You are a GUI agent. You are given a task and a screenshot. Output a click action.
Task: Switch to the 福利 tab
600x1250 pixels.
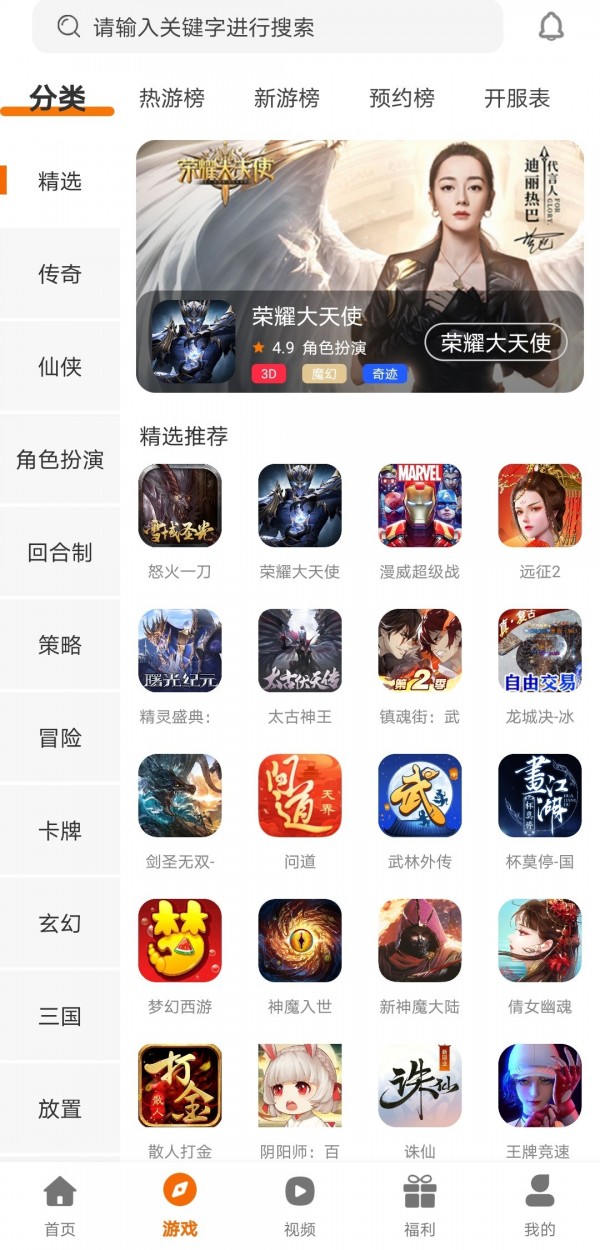[x=420, y=1205]
